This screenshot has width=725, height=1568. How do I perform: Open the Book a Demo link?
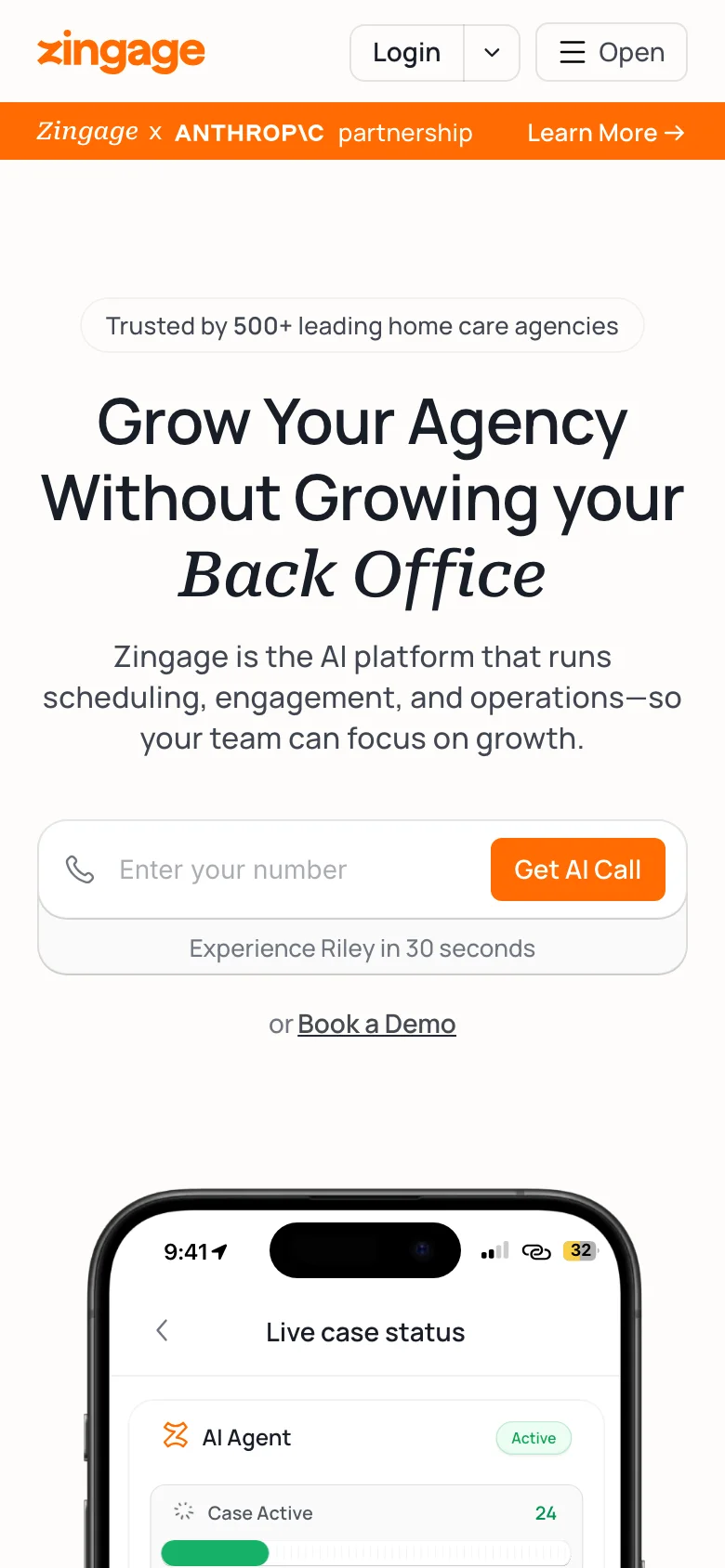coord(376,1024)
